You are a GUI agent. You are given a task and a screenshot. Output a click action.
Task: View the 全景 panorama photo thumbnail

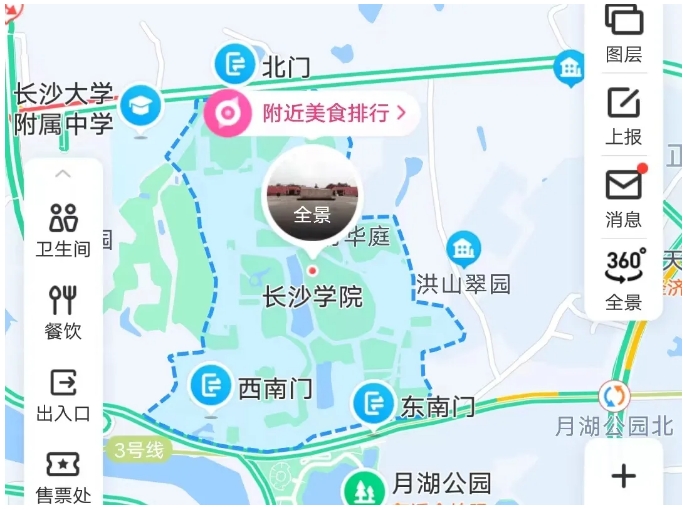312,196
